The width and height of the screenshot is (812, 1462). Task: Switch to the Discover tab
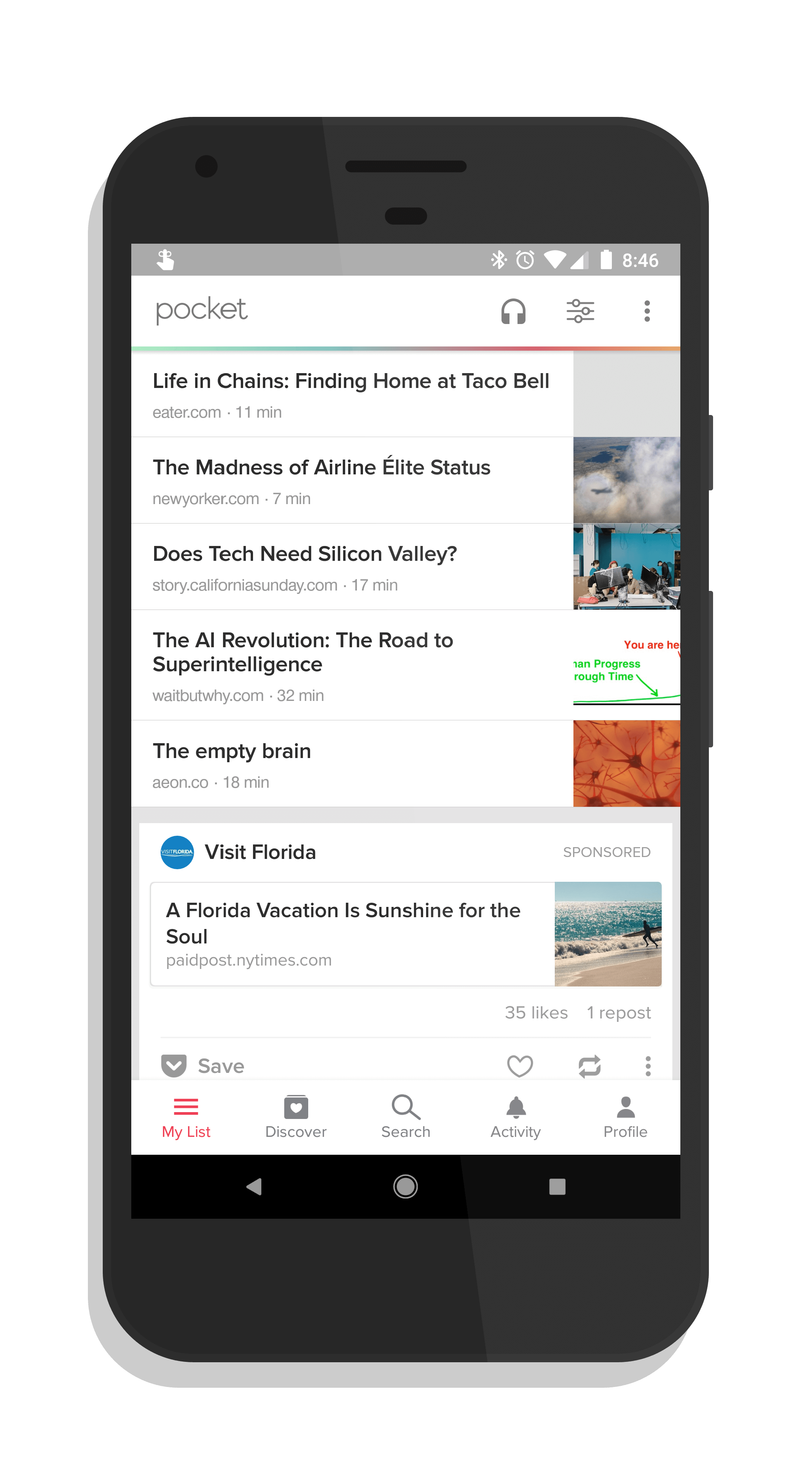(296, 1117)
